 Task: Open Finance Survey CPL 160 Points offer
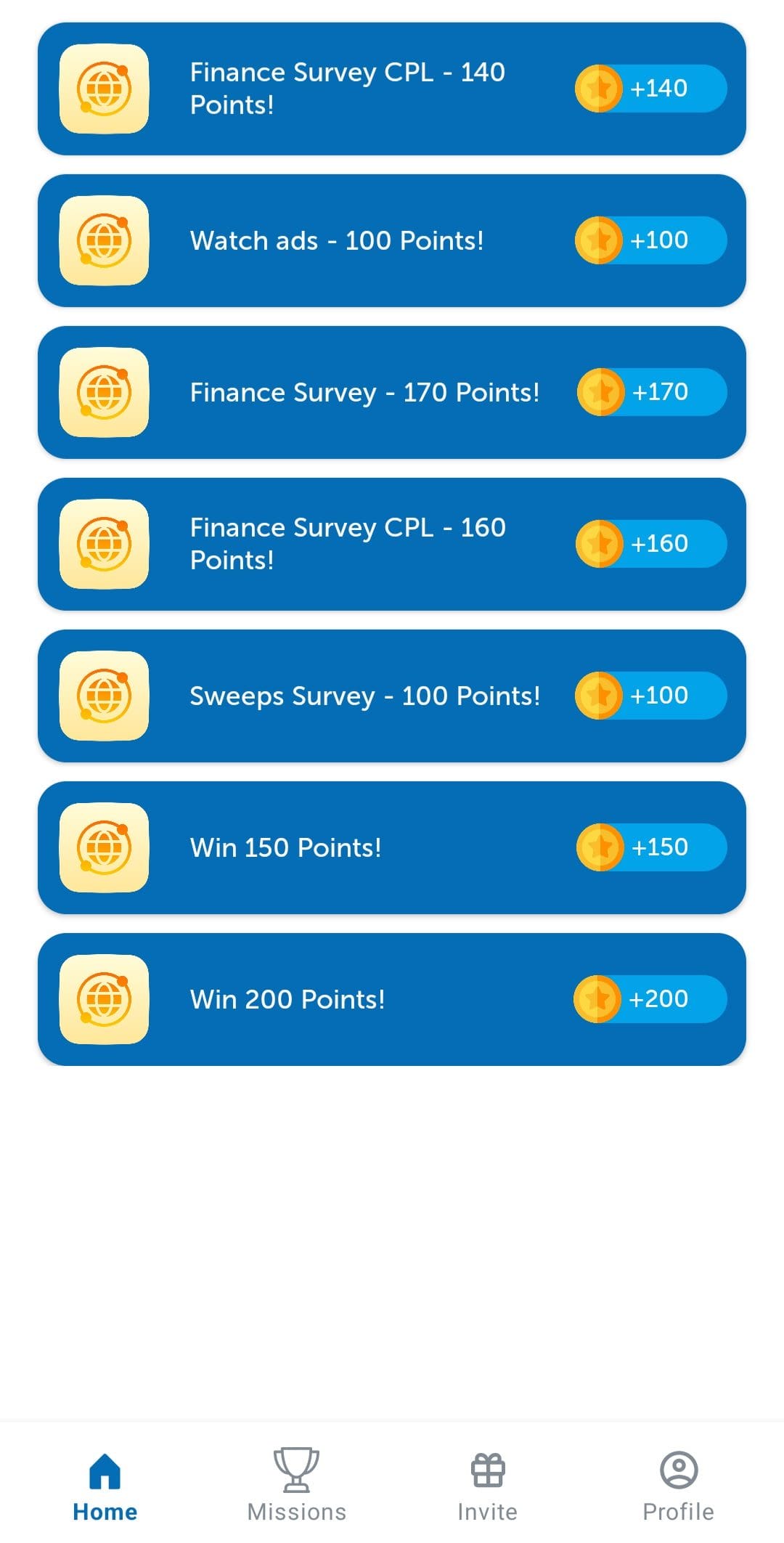pos(392,544)
